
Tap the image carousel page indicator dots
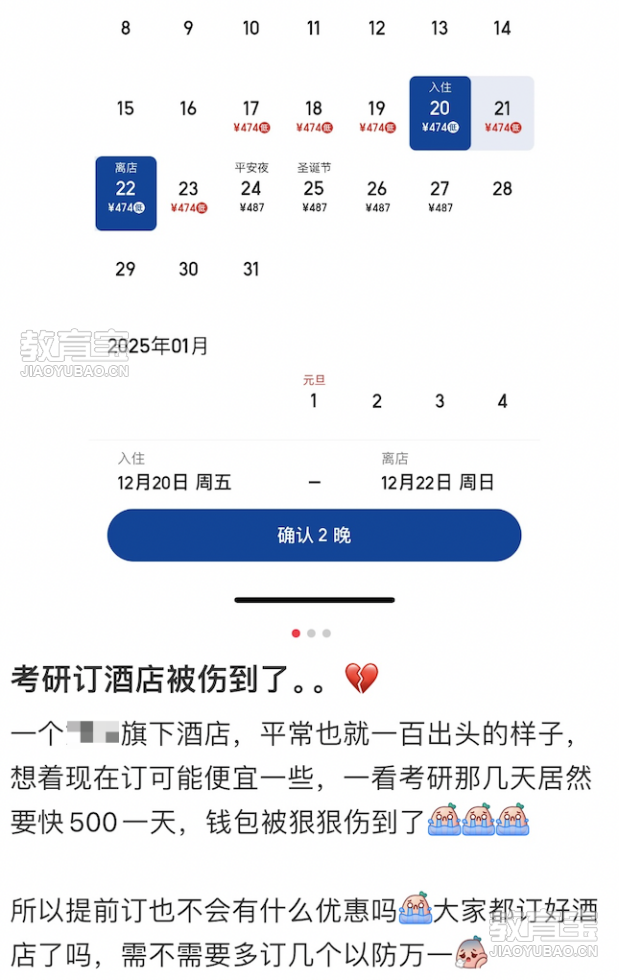click(x=311, y=633)
